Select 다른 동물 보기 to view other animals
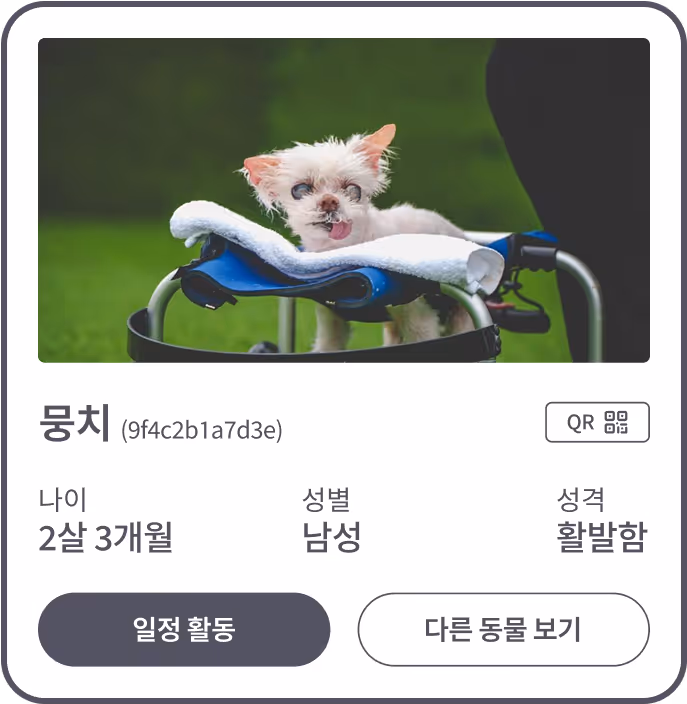The image size is (687, 704). [503, 629]
